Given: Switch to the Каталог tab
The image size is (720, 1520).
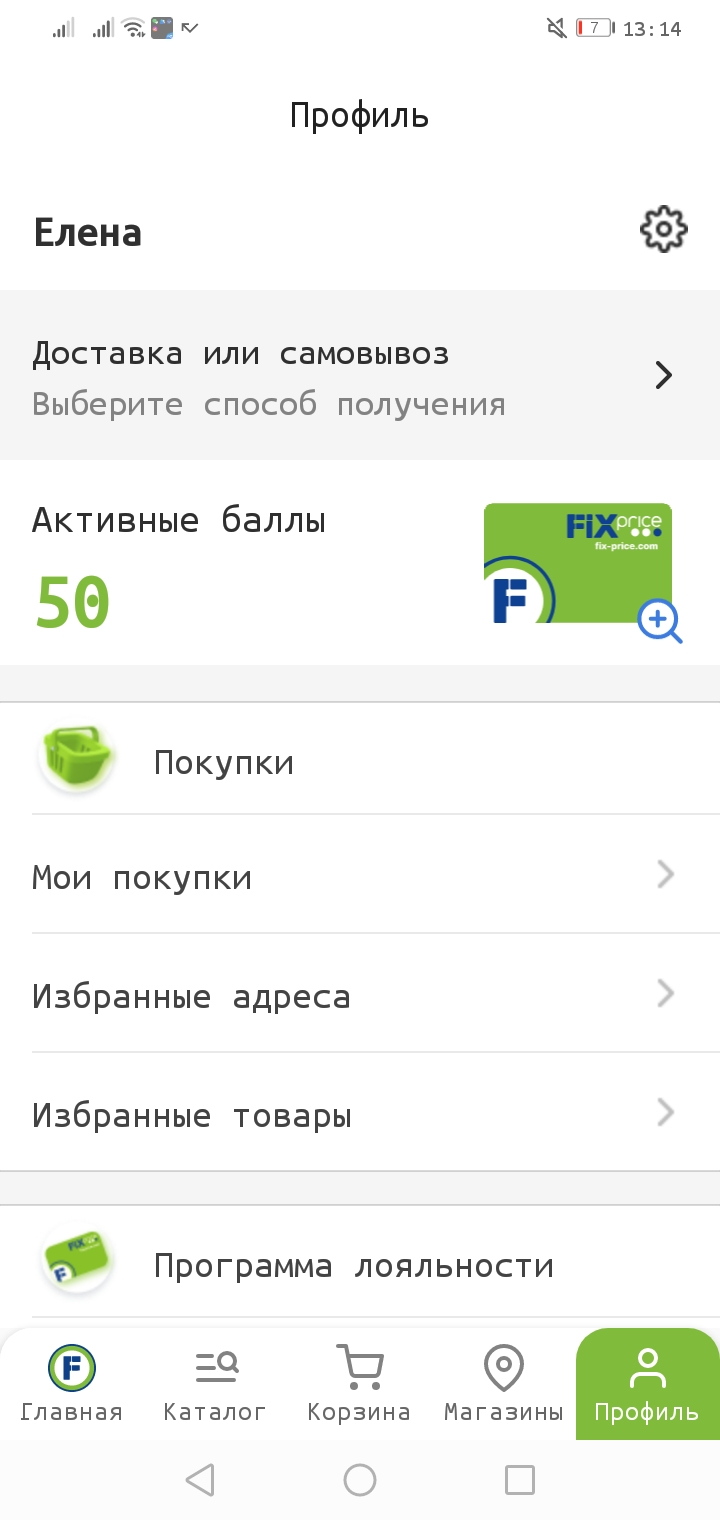Looking at the screenshot, I should pyautogui.click(x=215, y=1385).
